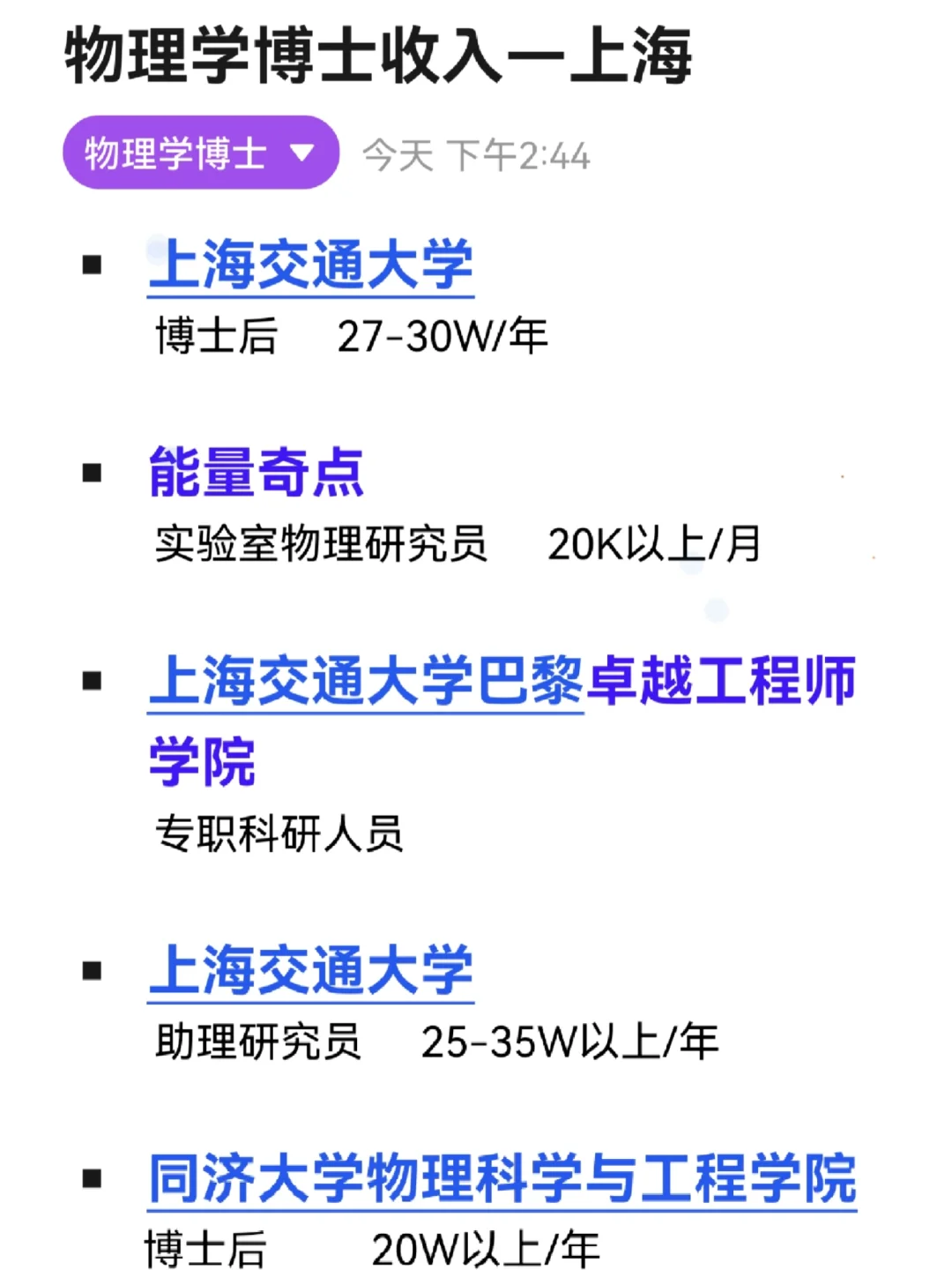Open the 同济大学物理科学与工程学院 link

[x=502, y=1178]
